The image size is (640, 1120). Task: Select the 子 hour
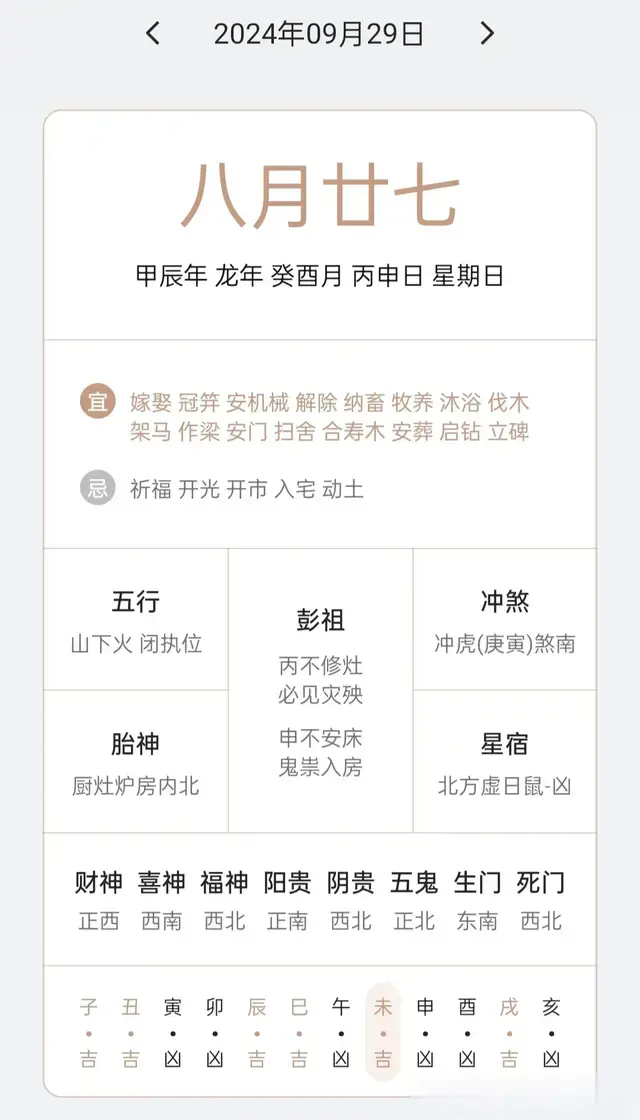(89, 1033)
